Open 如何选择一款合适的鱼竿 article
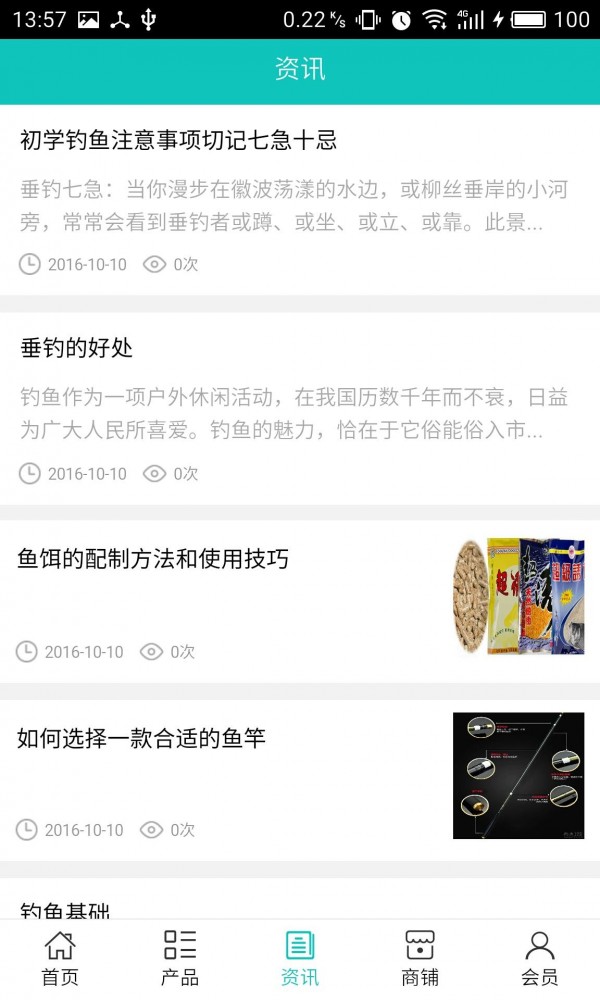The height and width of the screenshot is (1000, 600). tap(142, 739)
